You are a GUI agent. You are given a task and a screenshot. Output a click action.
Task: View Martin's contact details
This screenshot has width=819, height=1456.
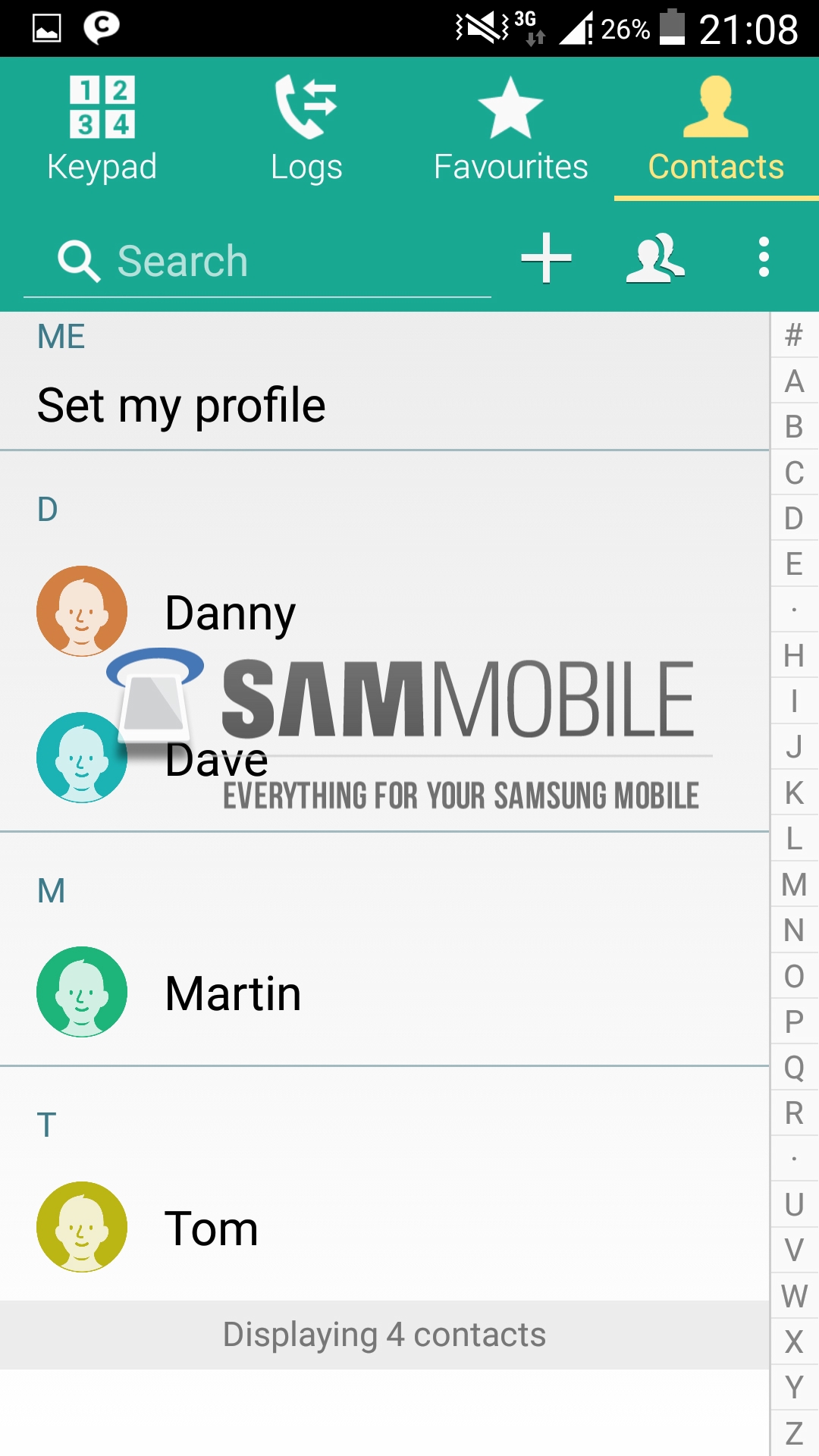tap(234, 993)
